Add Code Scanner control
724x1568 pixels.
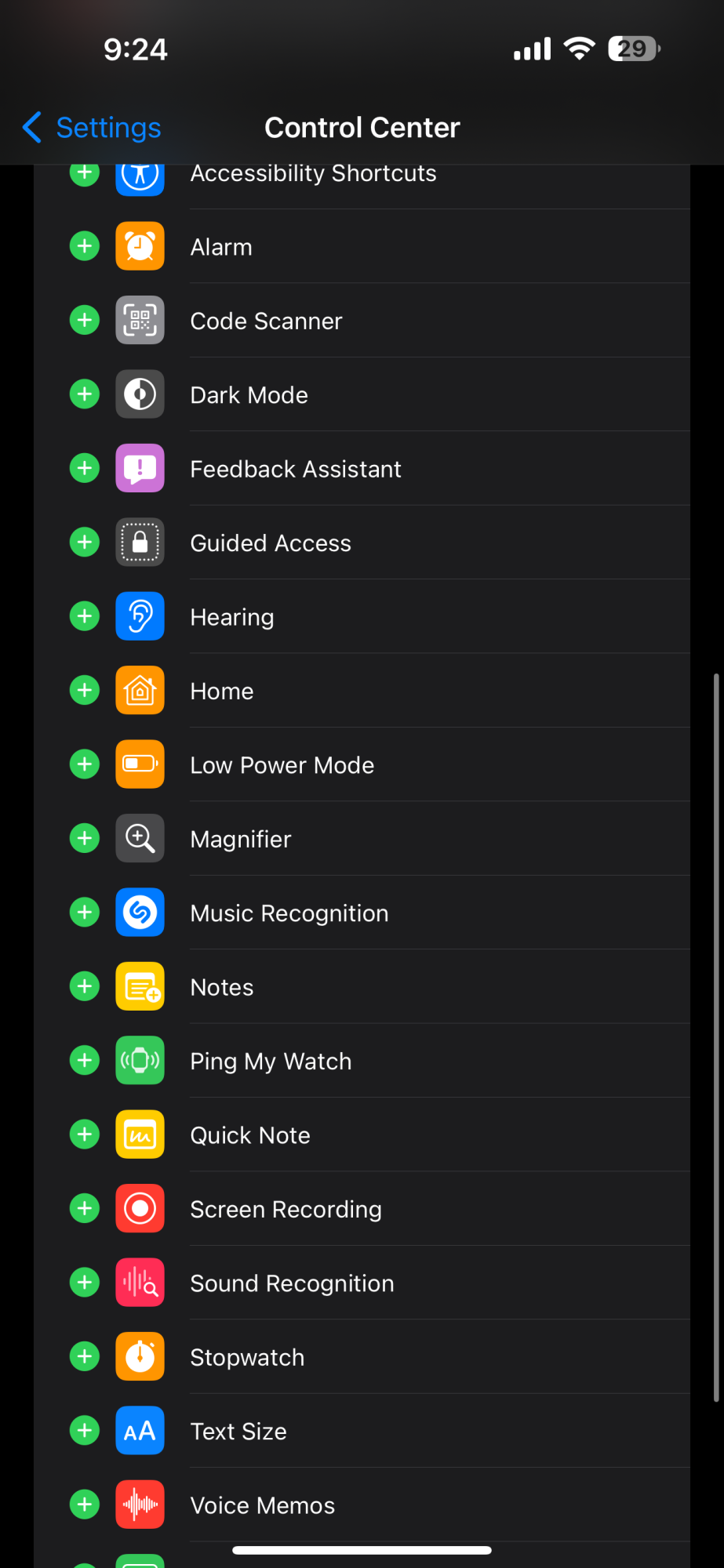click(x=85, y=320)
